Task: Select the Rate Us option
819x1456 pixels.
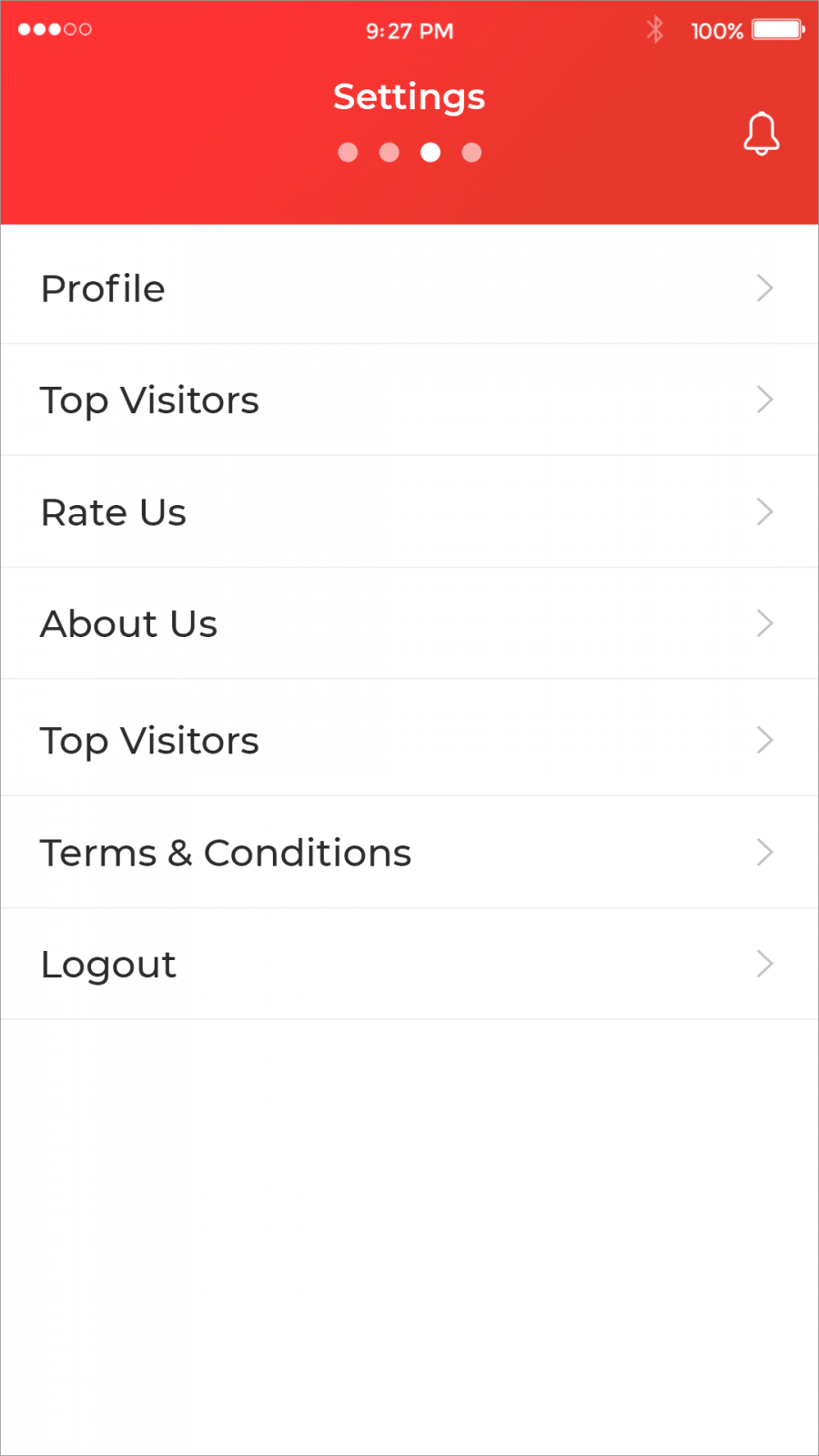Action: [409, 512]
